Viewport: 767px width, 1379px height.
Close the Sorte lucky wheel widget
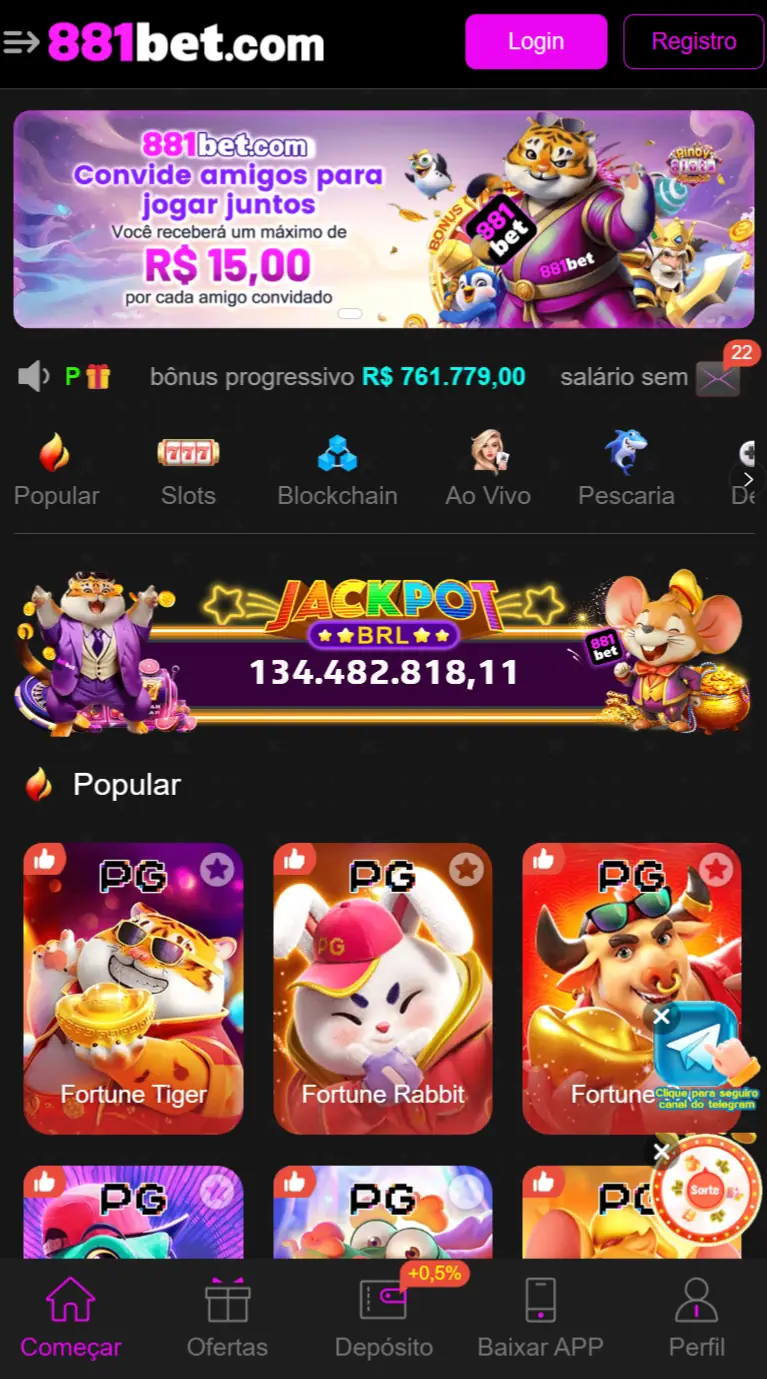[661, 1152]
